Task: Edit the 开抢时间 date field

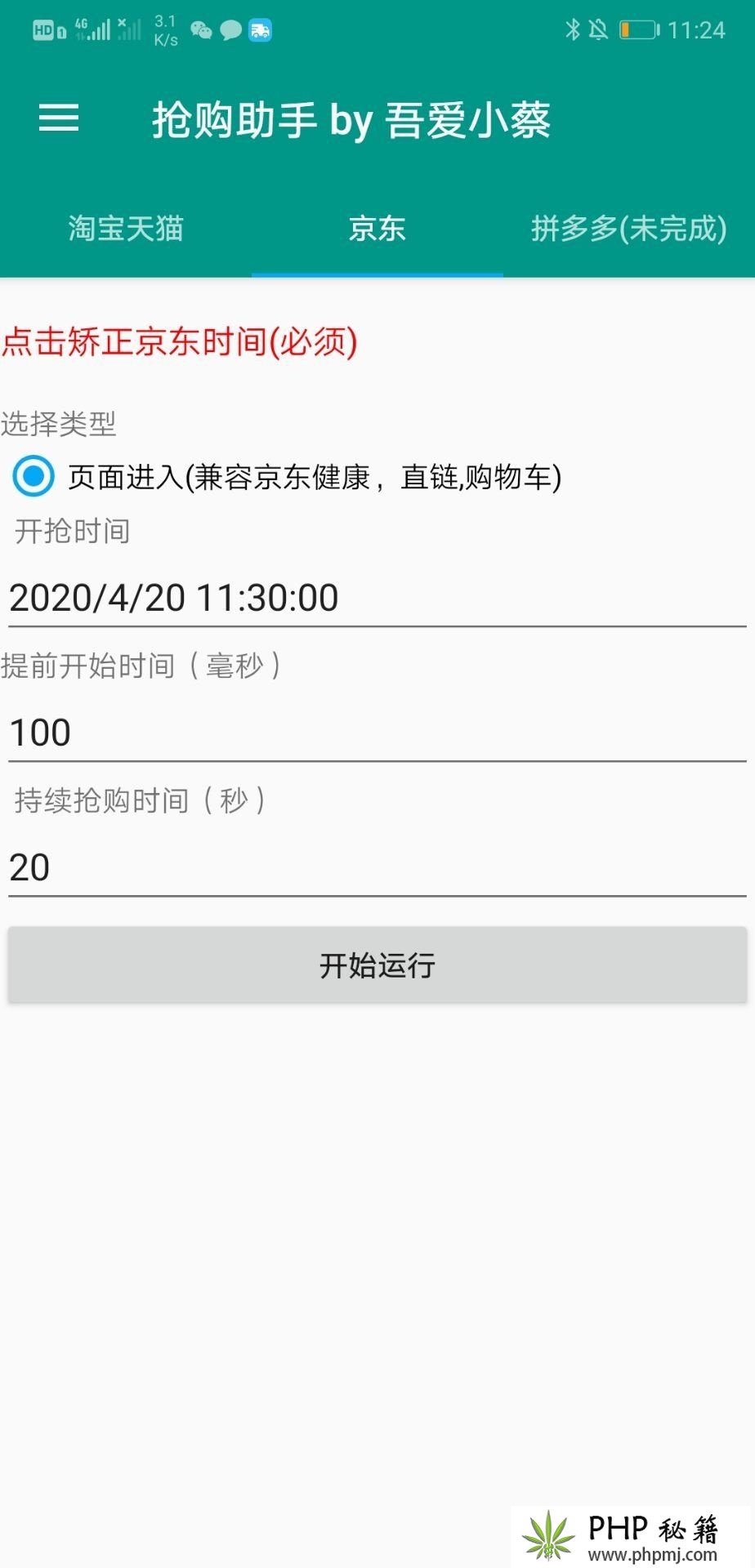Action: 377,598
